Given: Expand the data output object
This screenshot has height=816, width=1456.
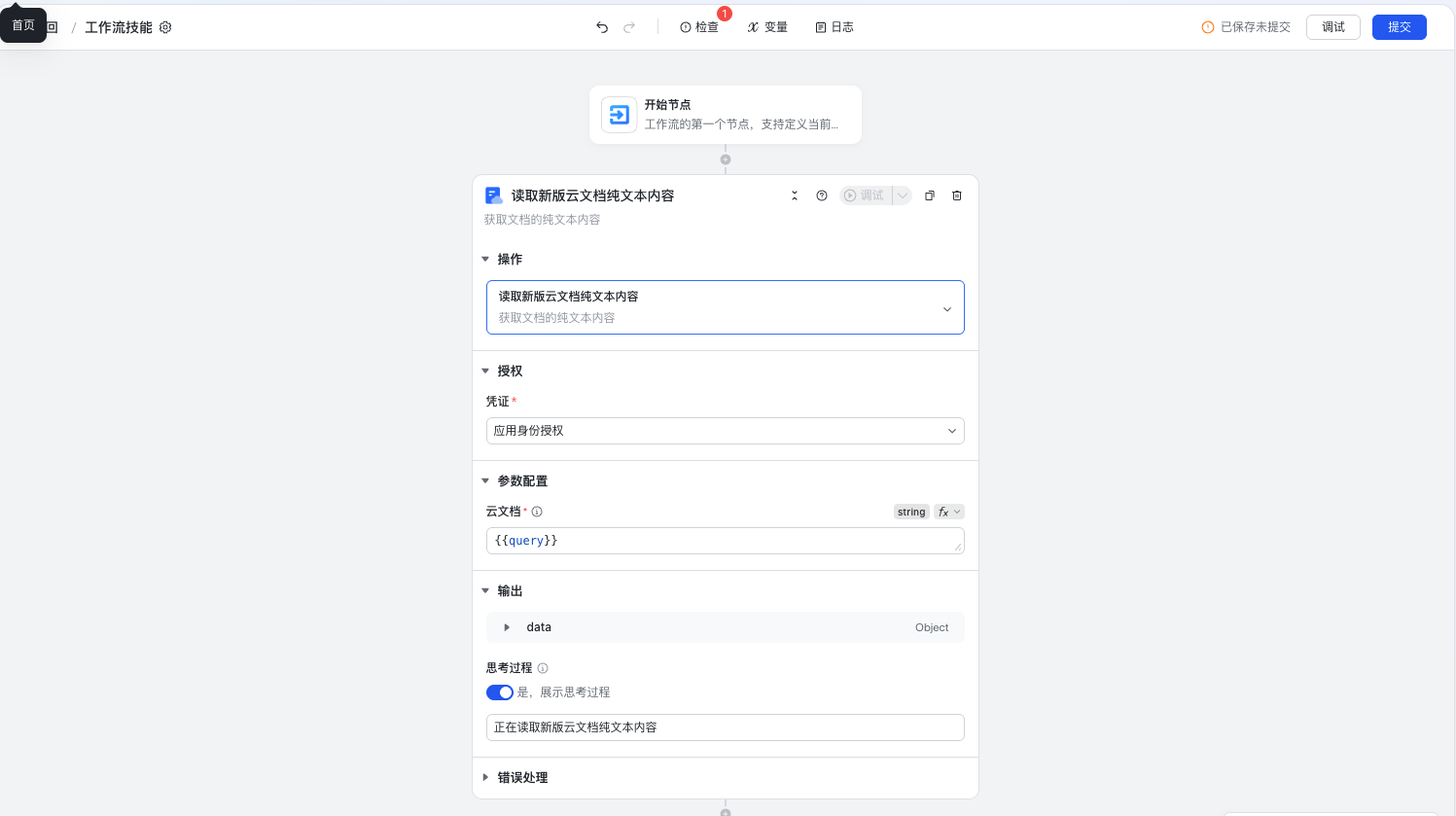Looking at the screenshot, I should (x=507, y=627).
